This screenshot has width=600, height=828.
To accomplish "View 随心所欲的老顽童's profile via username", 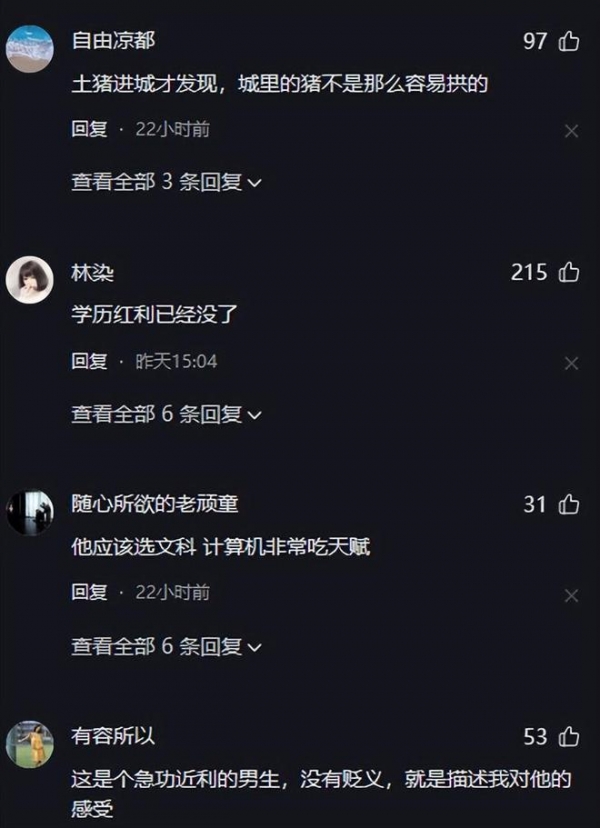I will coord(154,504).
